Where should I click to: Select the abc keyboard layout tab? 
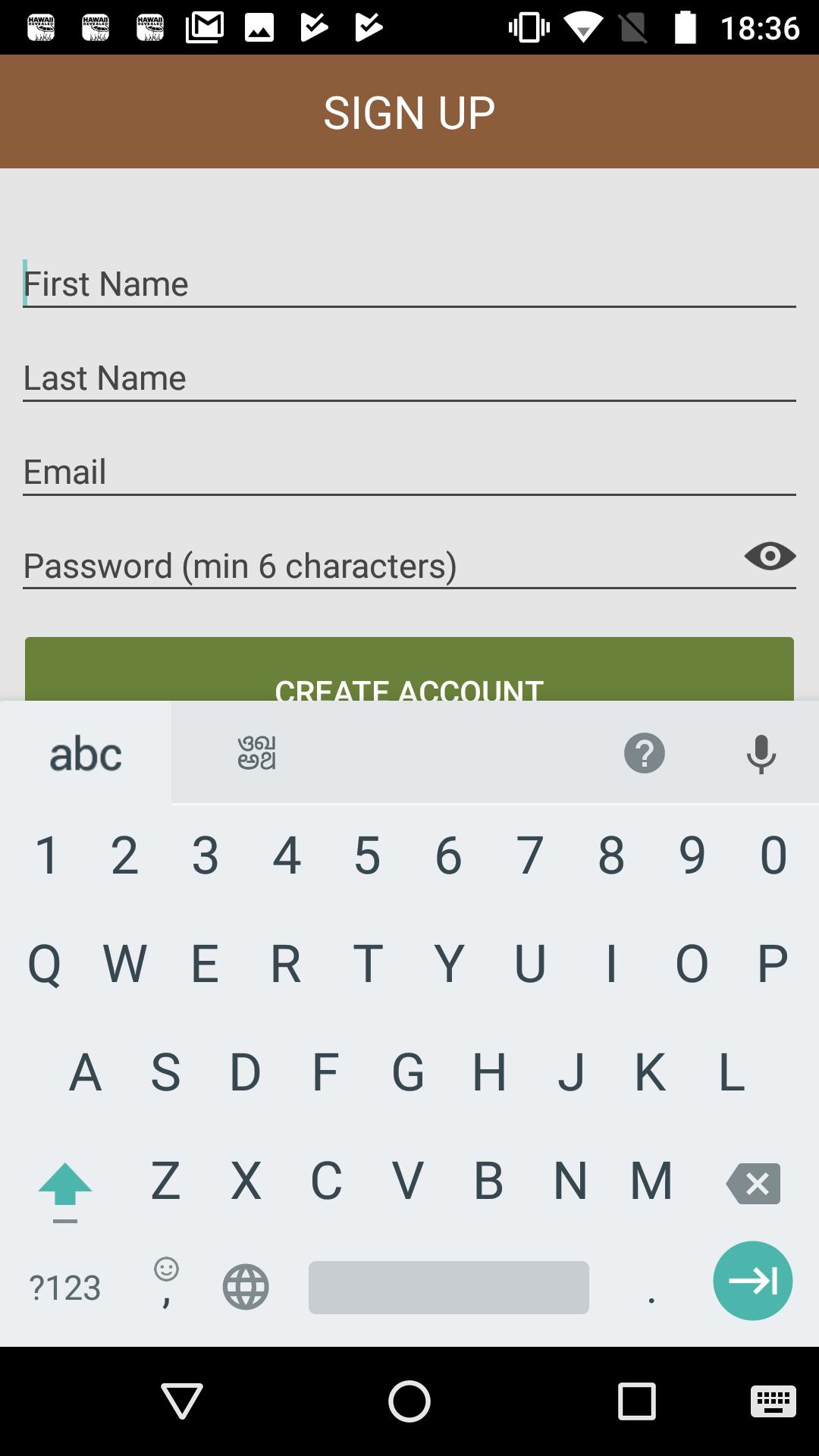tap(86, 754)
